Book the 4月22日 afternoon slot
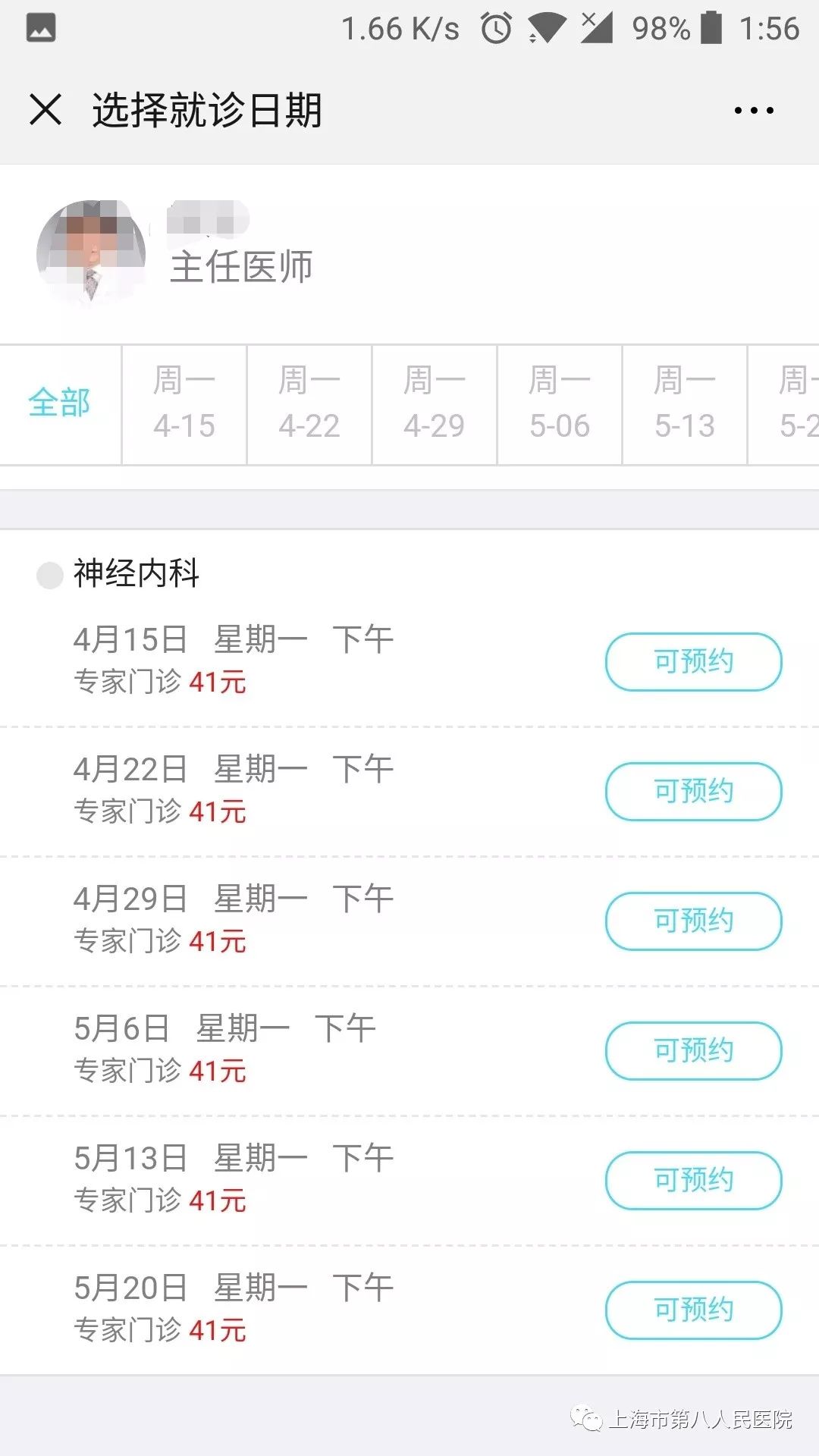 (x=693, y=792)
